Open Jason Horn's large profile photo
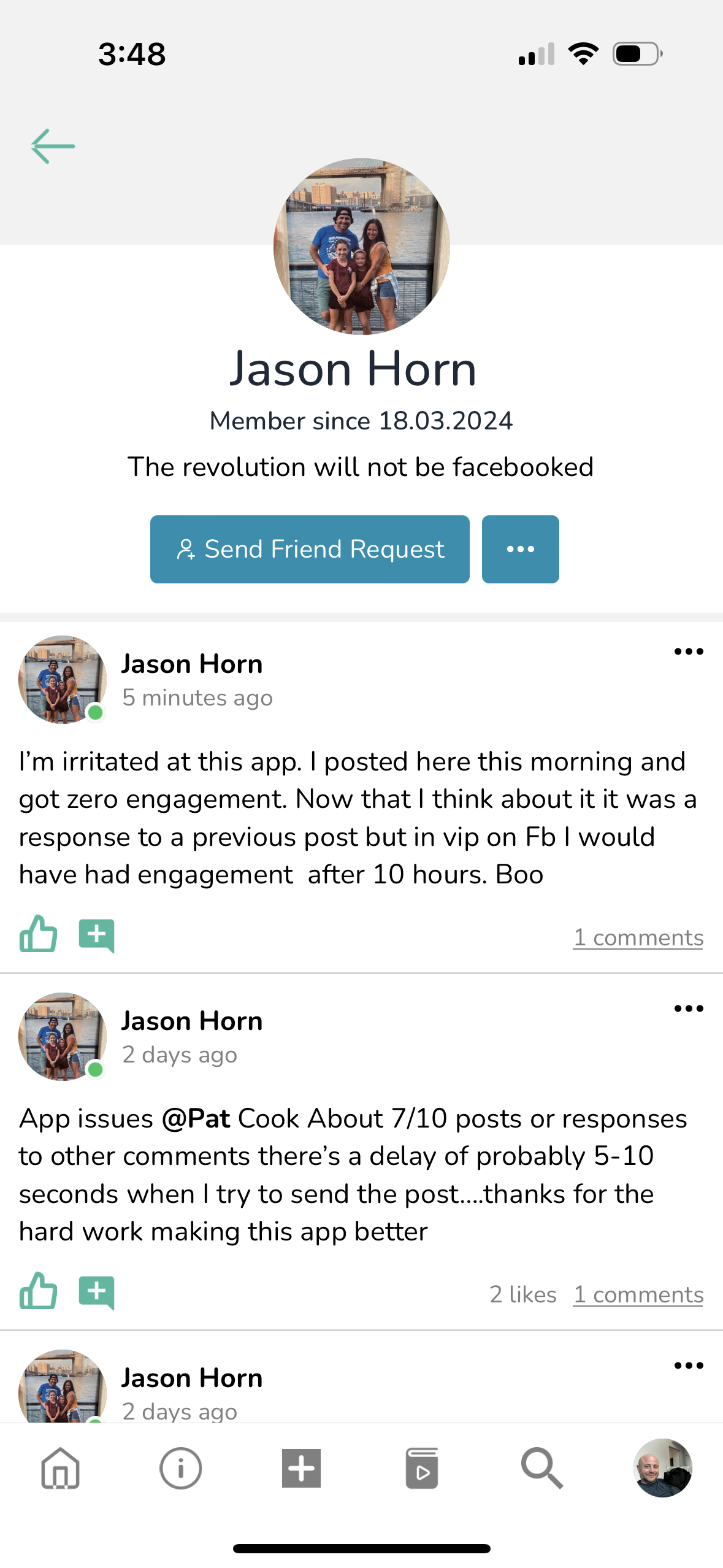This screenshot has height=1568, width=723. pyautogui.click(x=362, y=247)
